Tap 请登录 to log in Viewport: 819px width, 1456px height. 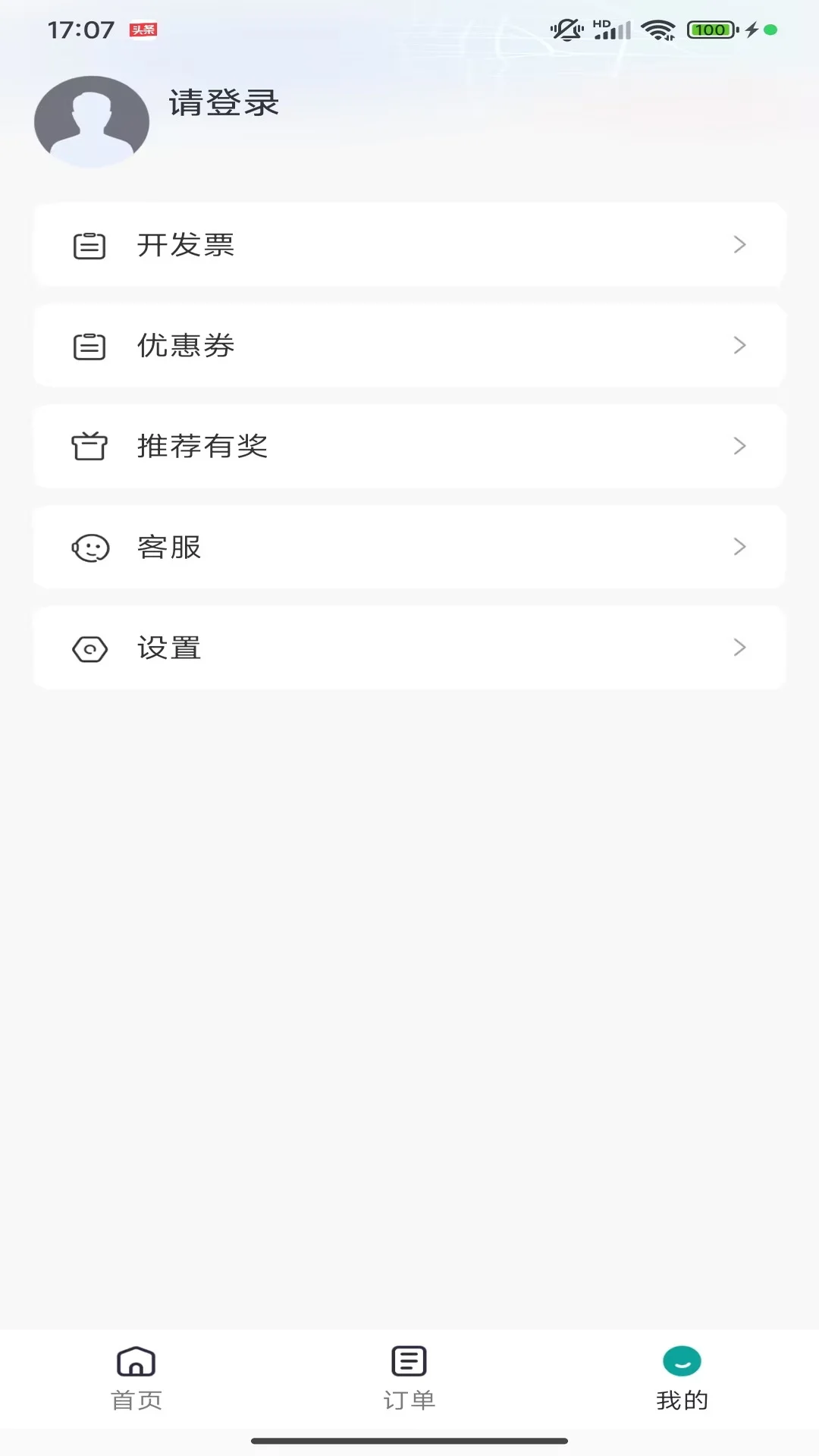pos(224,104)
